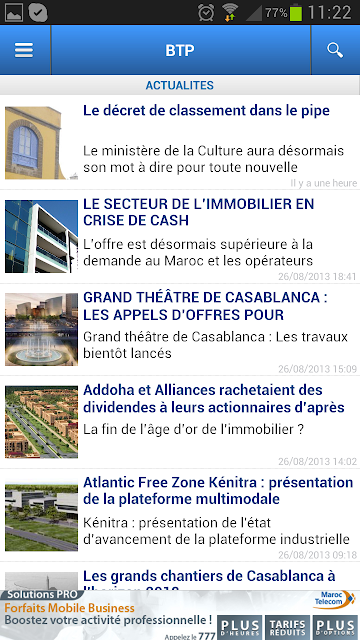View the Atlantic Free Zone Kénitra article
Viewport: 360px width, 640px height.
(x=180, y=515)
